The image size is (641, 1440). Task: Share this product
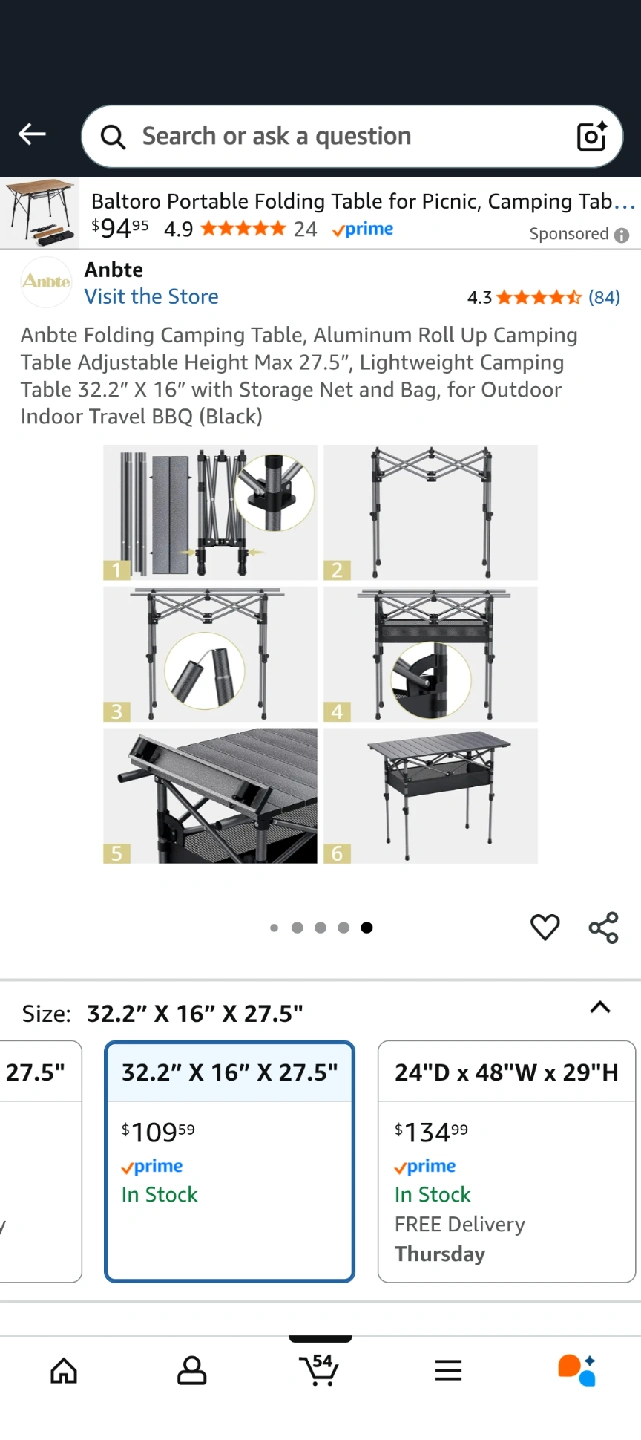coord(604,927)
